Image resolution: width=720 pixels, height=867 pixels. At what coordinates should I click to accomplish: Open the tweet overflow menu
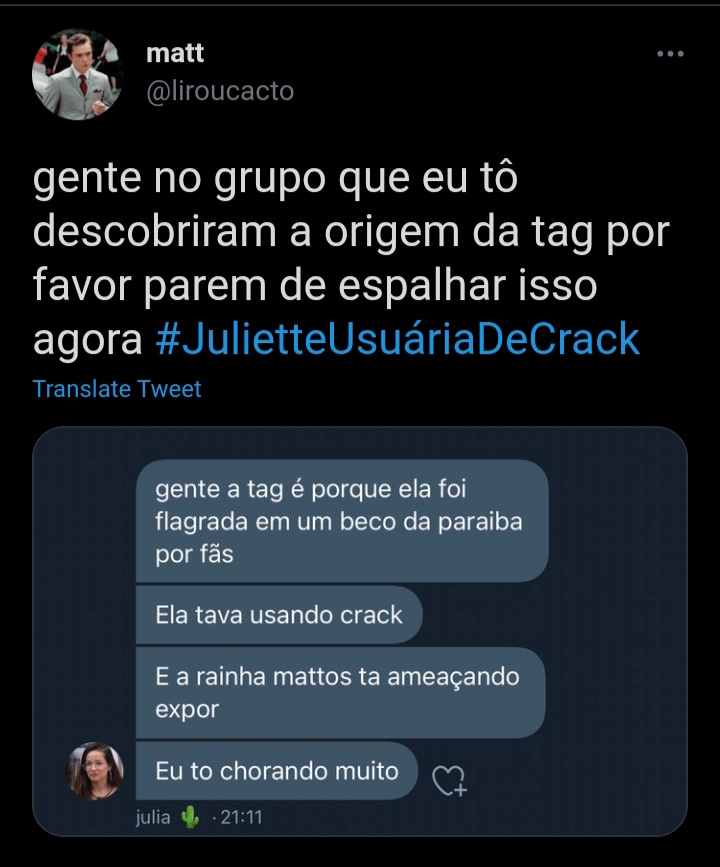[669, 54]
